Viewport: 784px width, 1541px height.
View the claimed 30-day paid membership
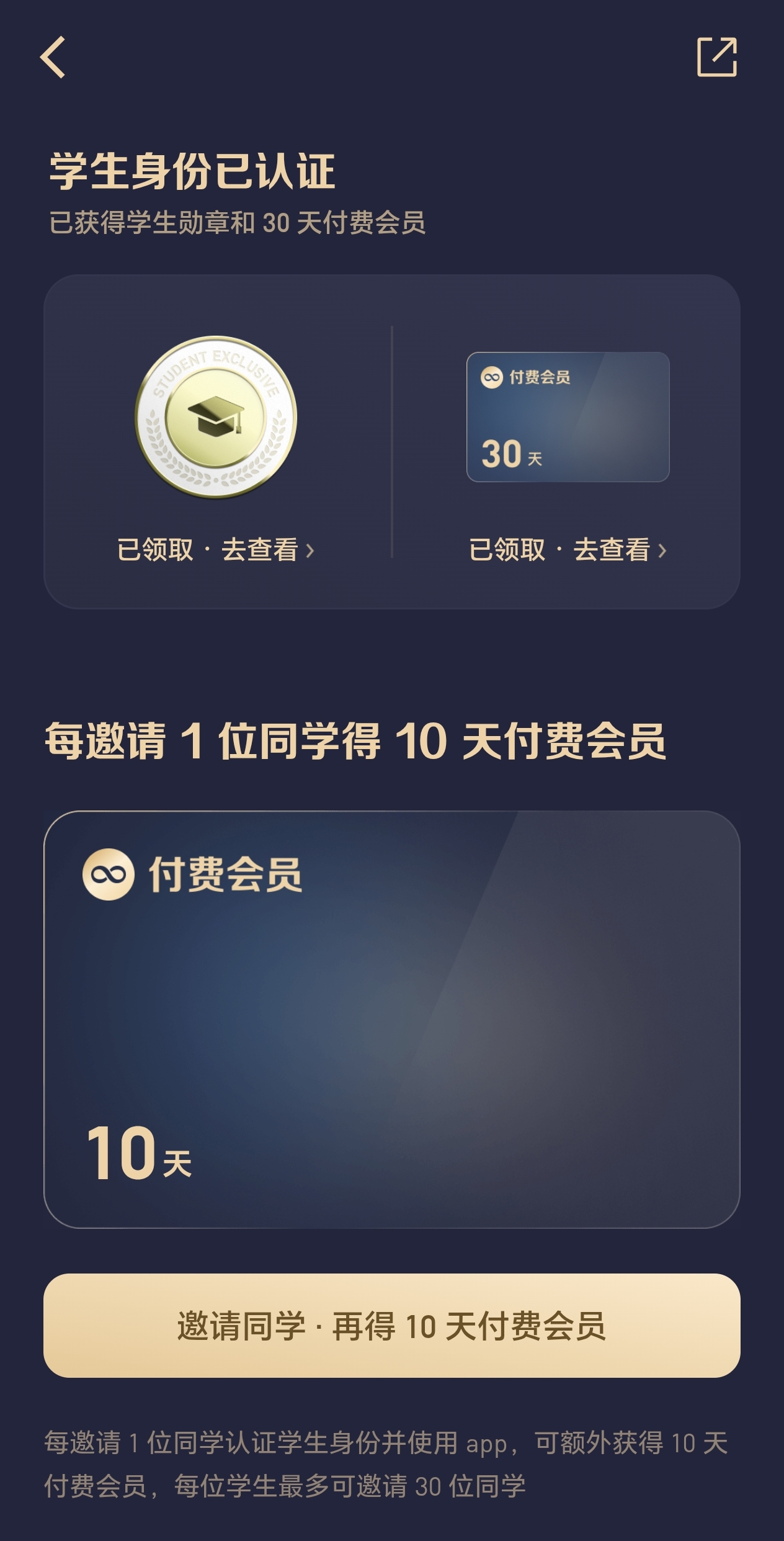568,550
